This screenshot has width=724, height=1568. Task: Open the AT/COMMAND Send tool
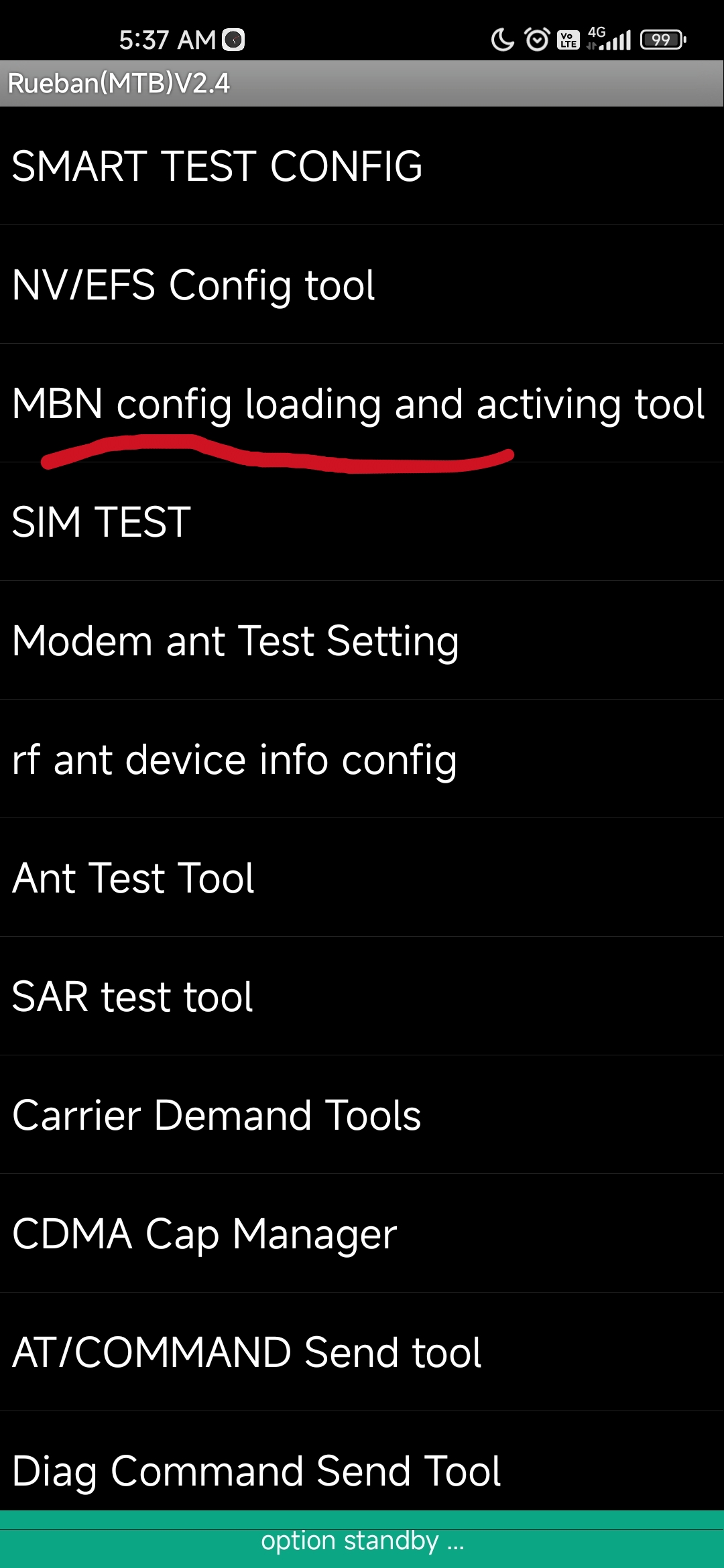coord(362,1352)
